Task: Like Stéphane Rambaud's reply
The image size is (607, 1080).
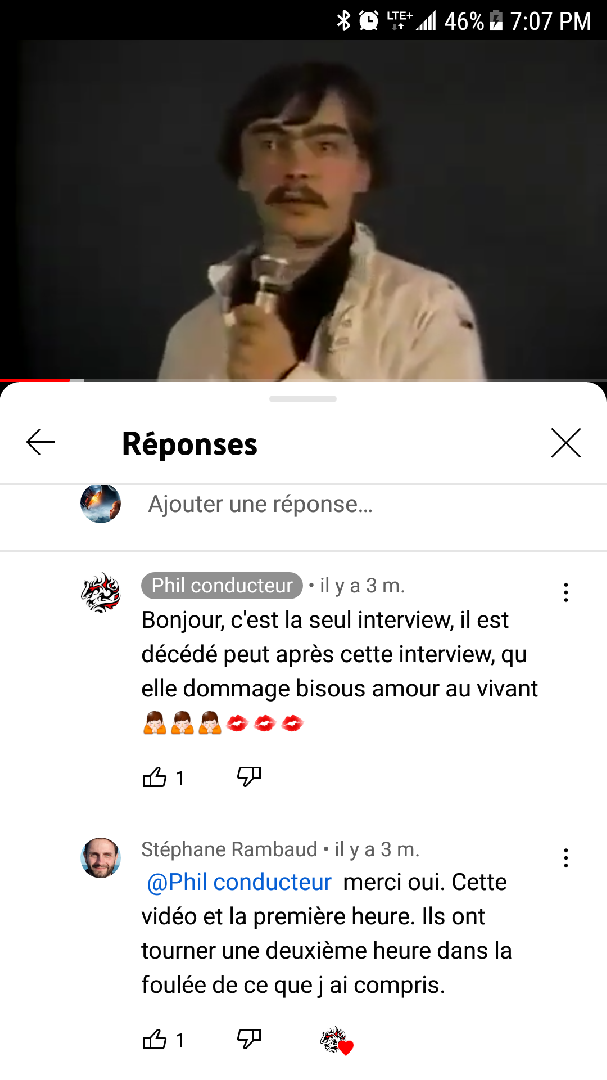Action: (155, 1040)
